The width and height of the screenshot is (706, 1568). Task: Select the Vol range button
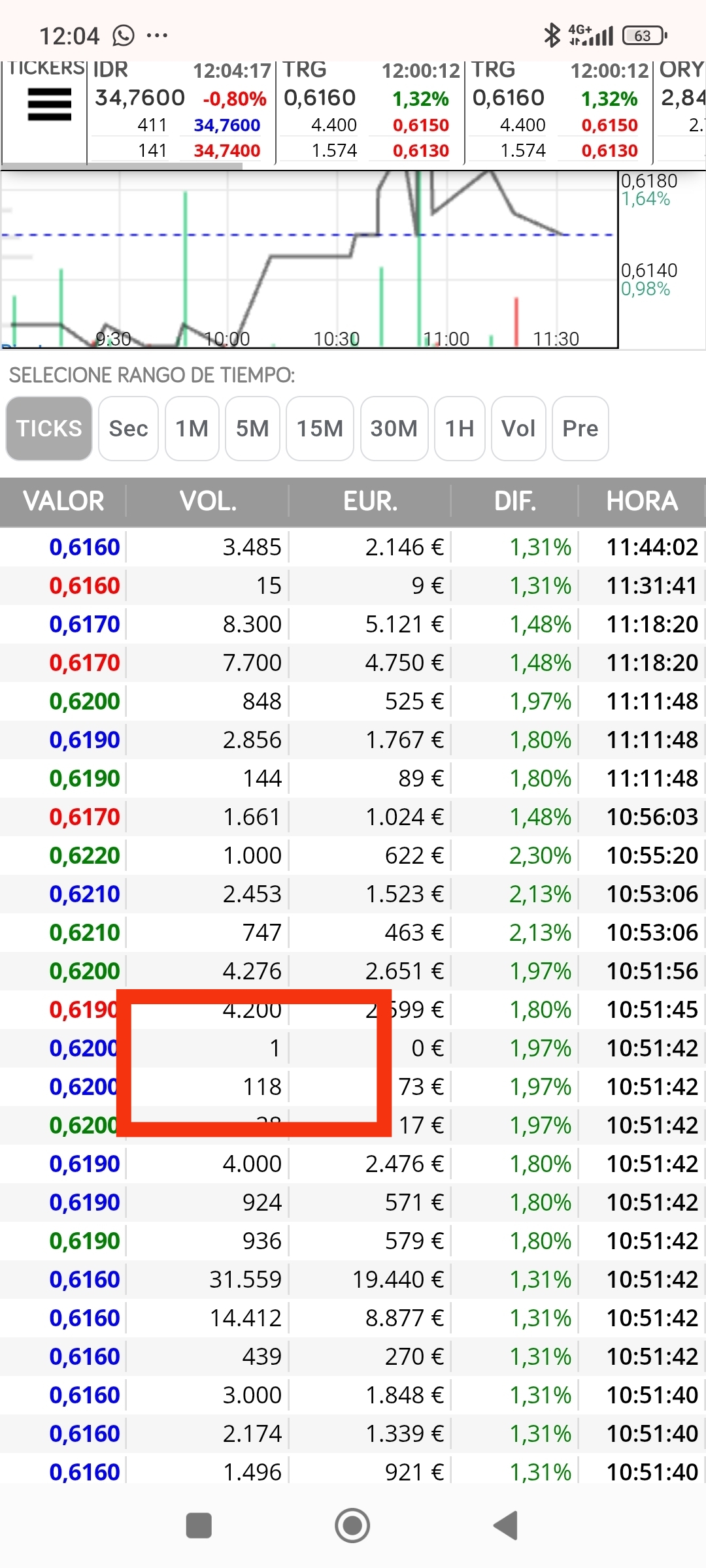point(518,429)
